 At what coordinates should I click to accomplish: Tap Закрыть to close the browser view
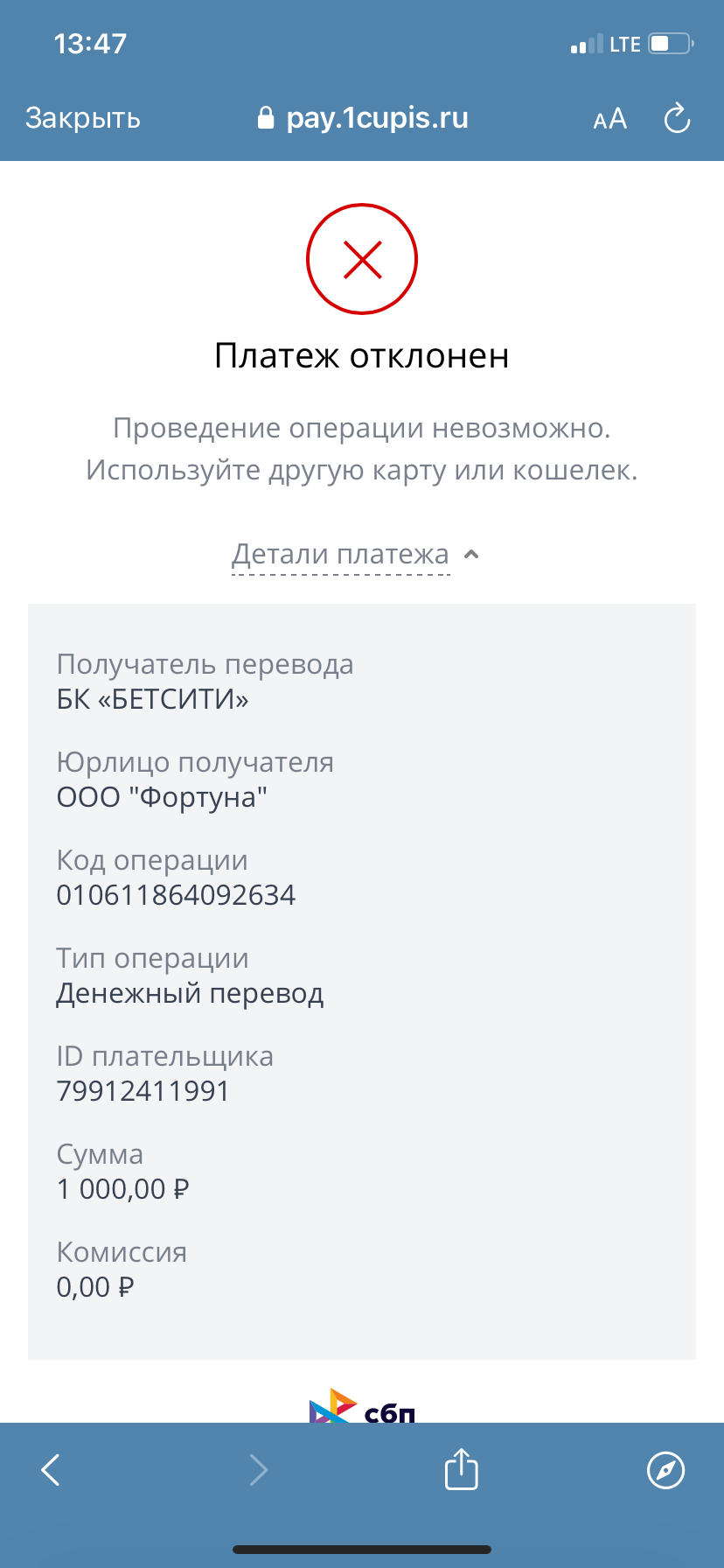[83, 118]
